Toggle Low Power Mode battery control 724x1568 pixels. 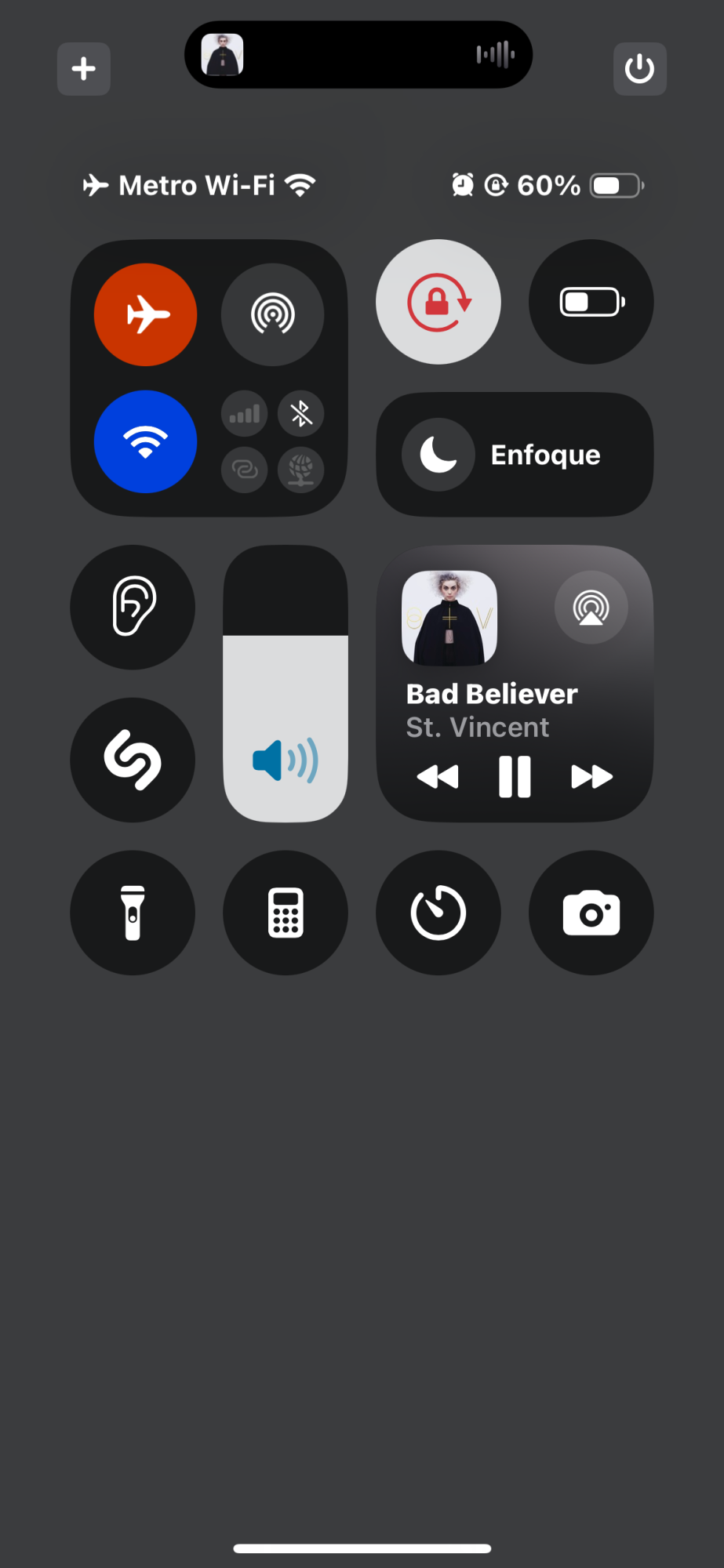[591, 302]
